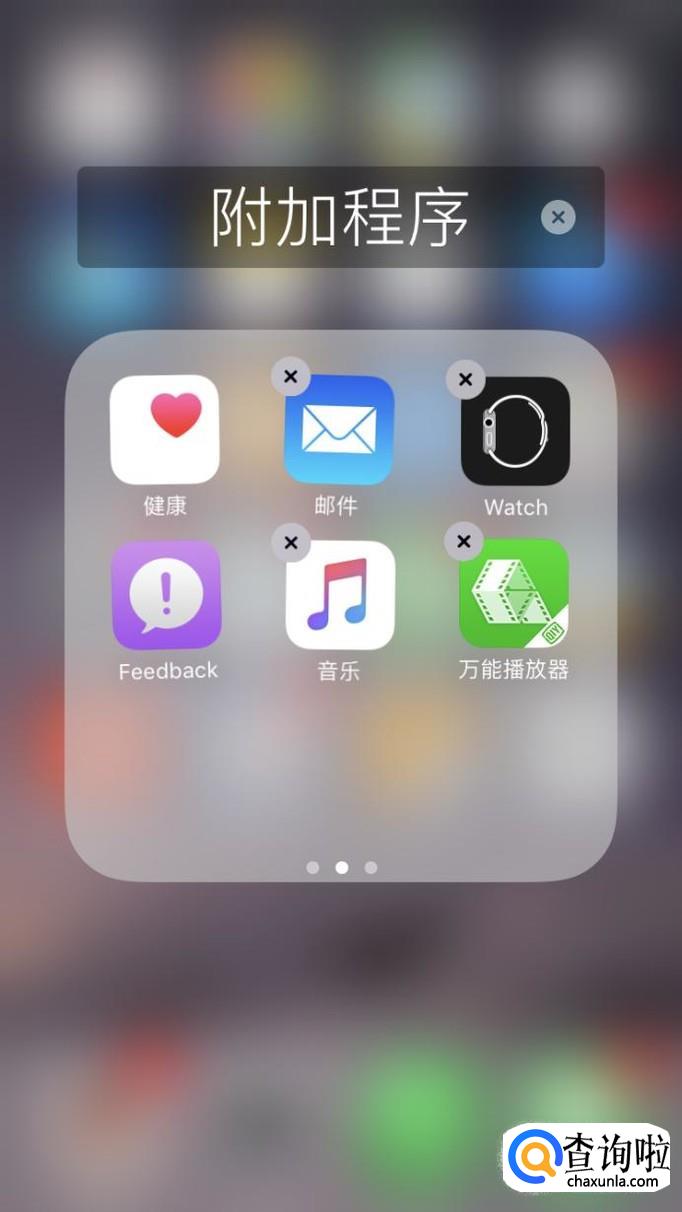Screen dimensions: 682x1212
Task: Open the 音乐 app
Action: [x=340, y=596]
